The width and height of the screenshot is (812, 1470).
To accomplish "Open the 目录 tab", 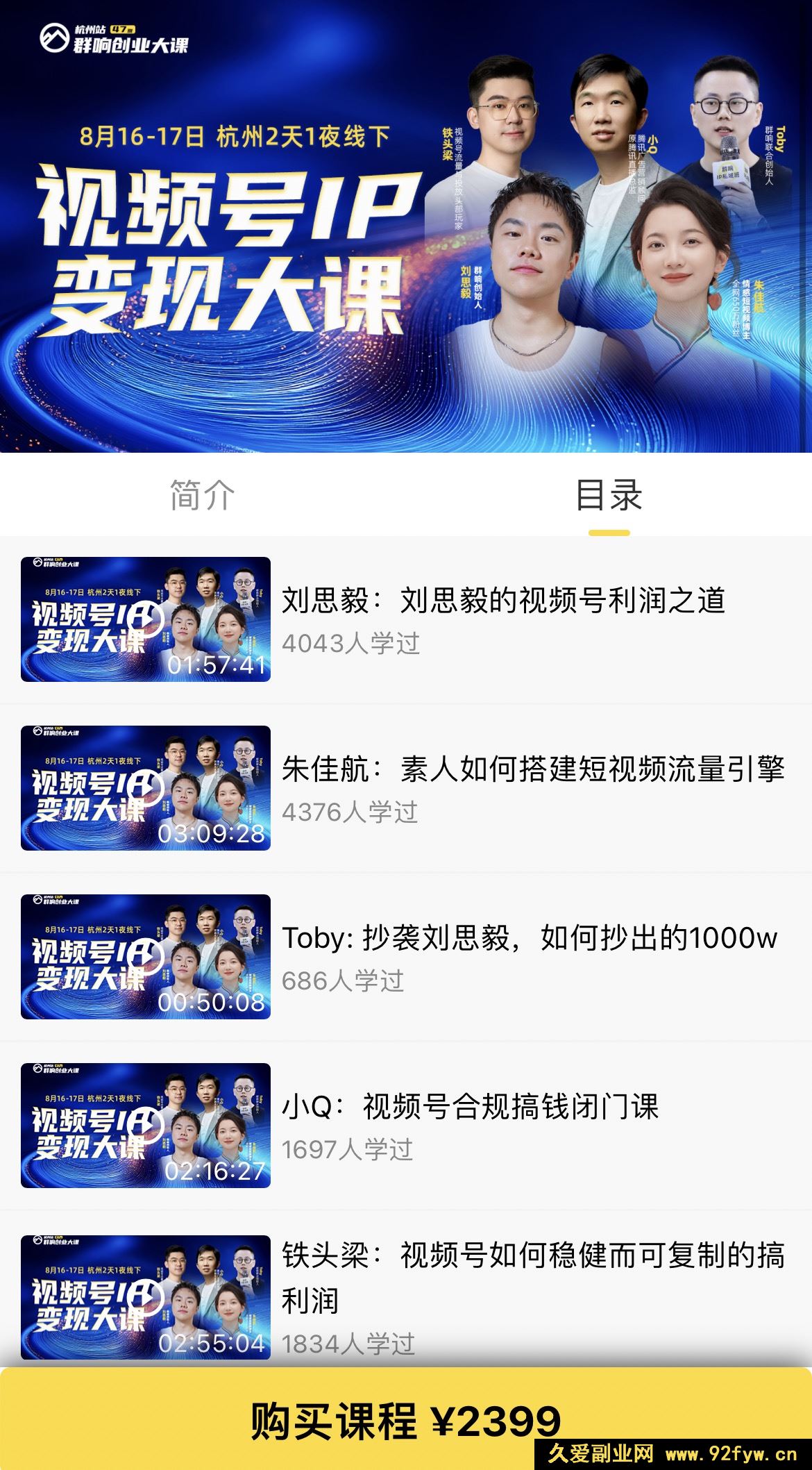I will (x=609, y=493).
